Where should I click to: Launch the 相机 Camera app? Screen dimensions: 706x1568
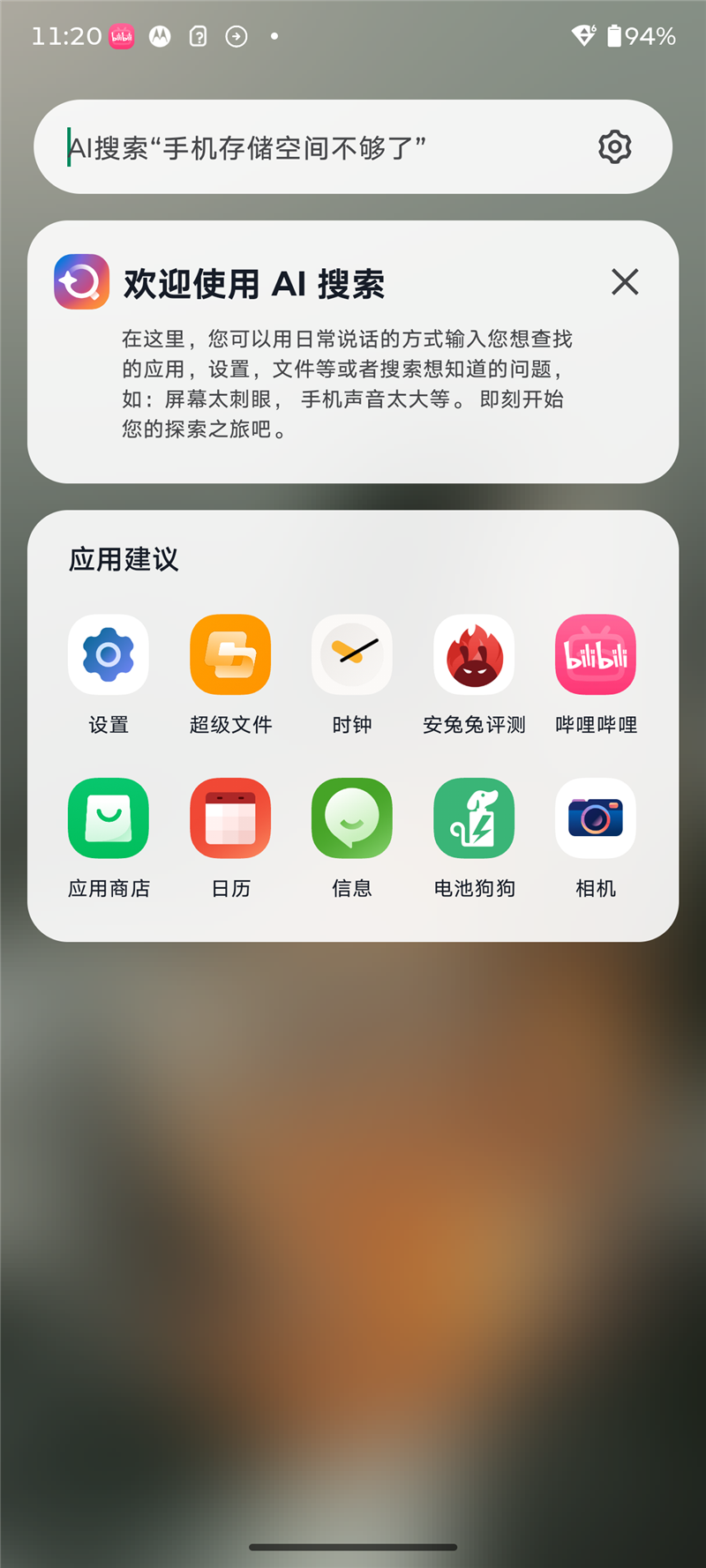pos(595,818)
